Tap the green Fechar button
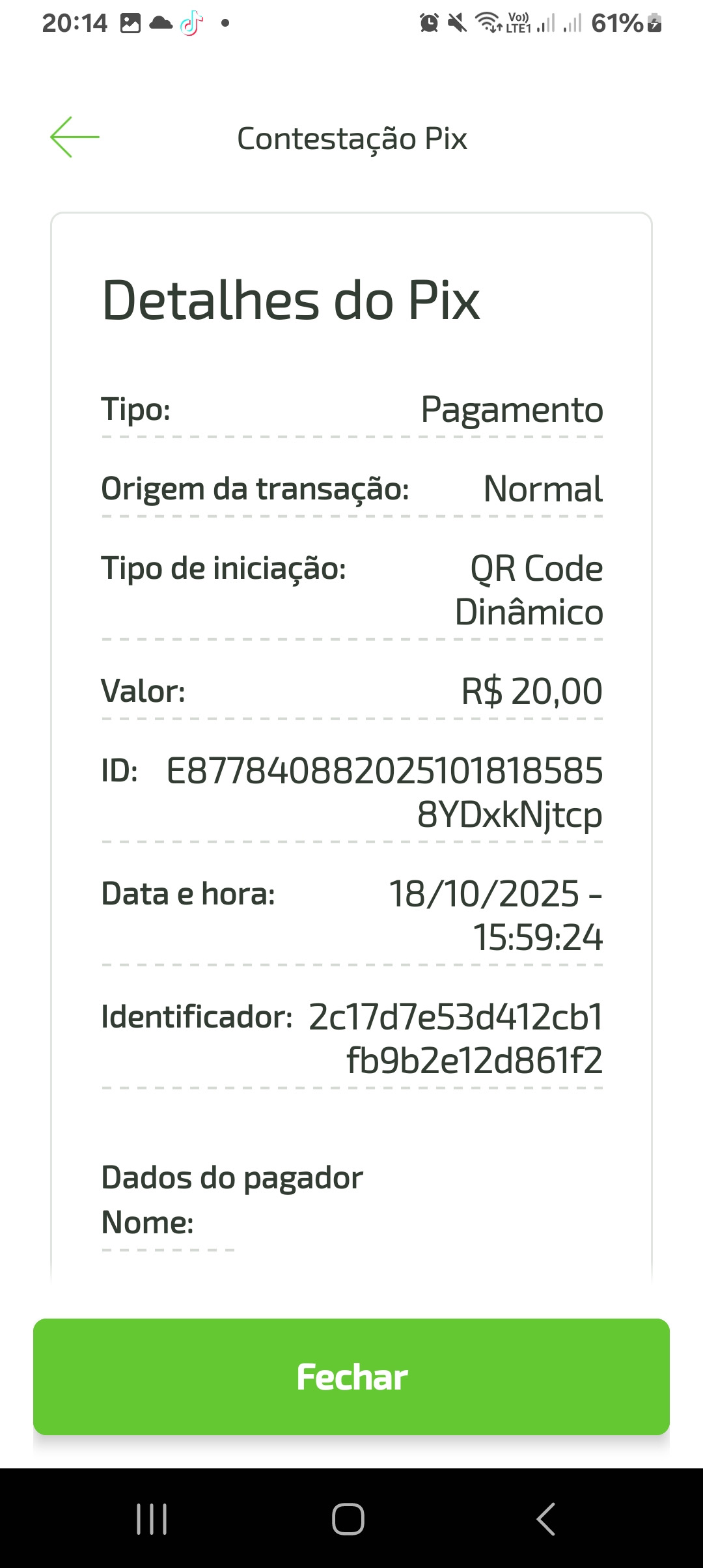Image resolution: width=703 pixels, height=1568 pixels. [351, 1377]
